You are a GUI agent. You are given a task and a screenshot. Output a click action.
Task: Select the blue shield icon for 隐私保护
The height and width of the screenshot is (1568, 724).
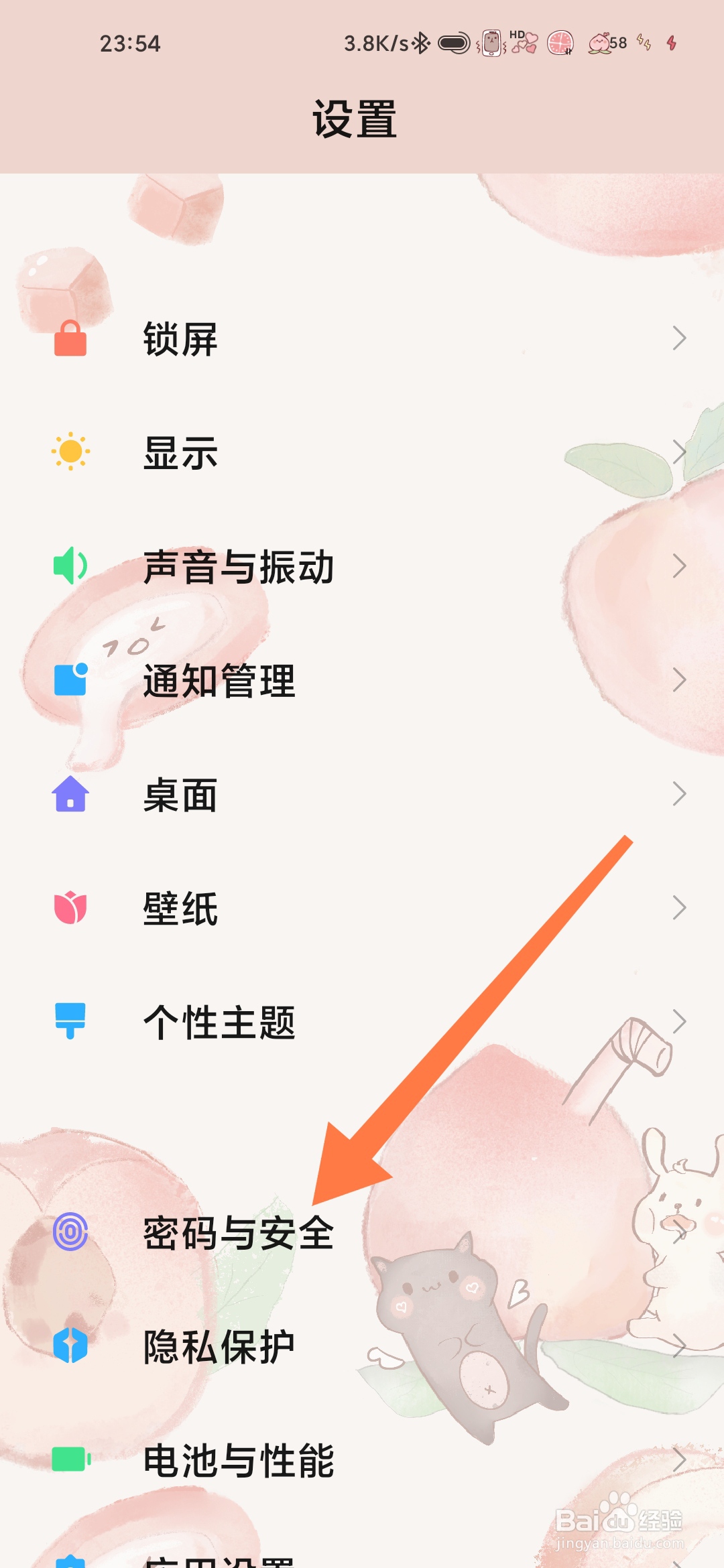[x=70, y=1346]
